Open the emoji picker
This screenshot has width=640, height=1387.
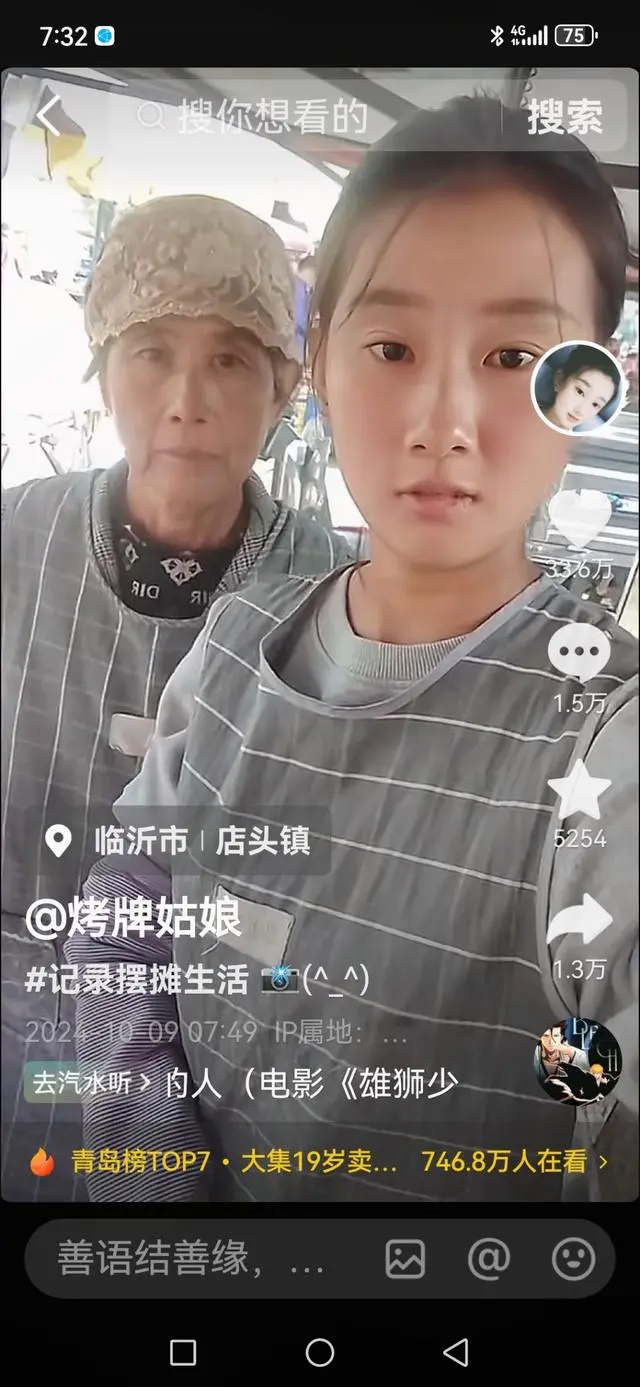[573, 1259]
